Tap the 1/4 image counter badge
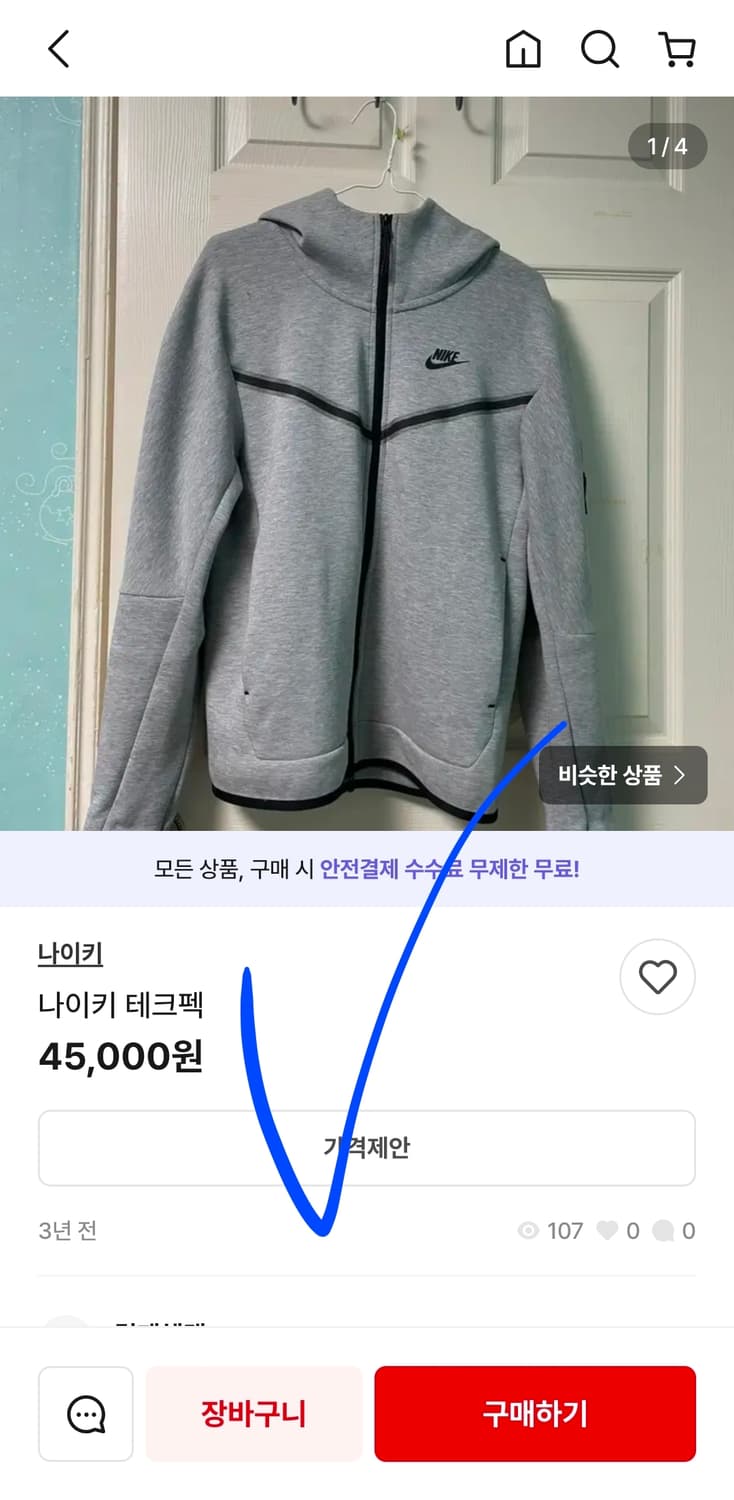This screenshot has height=1500, width=734. pos(667,147)
